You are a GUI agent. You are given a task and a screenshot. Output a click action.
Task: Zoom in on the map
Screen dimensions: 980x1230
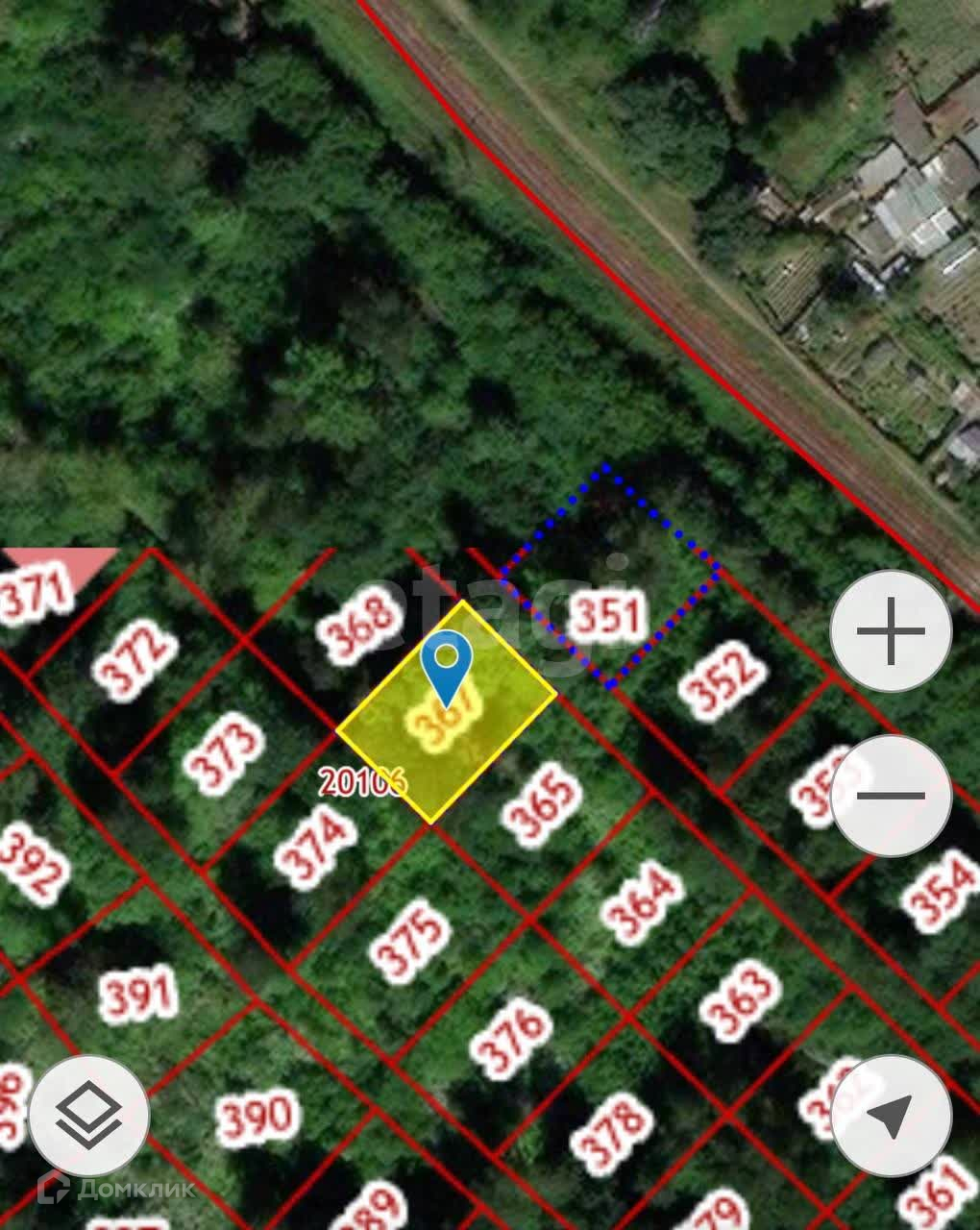(891, 631)
